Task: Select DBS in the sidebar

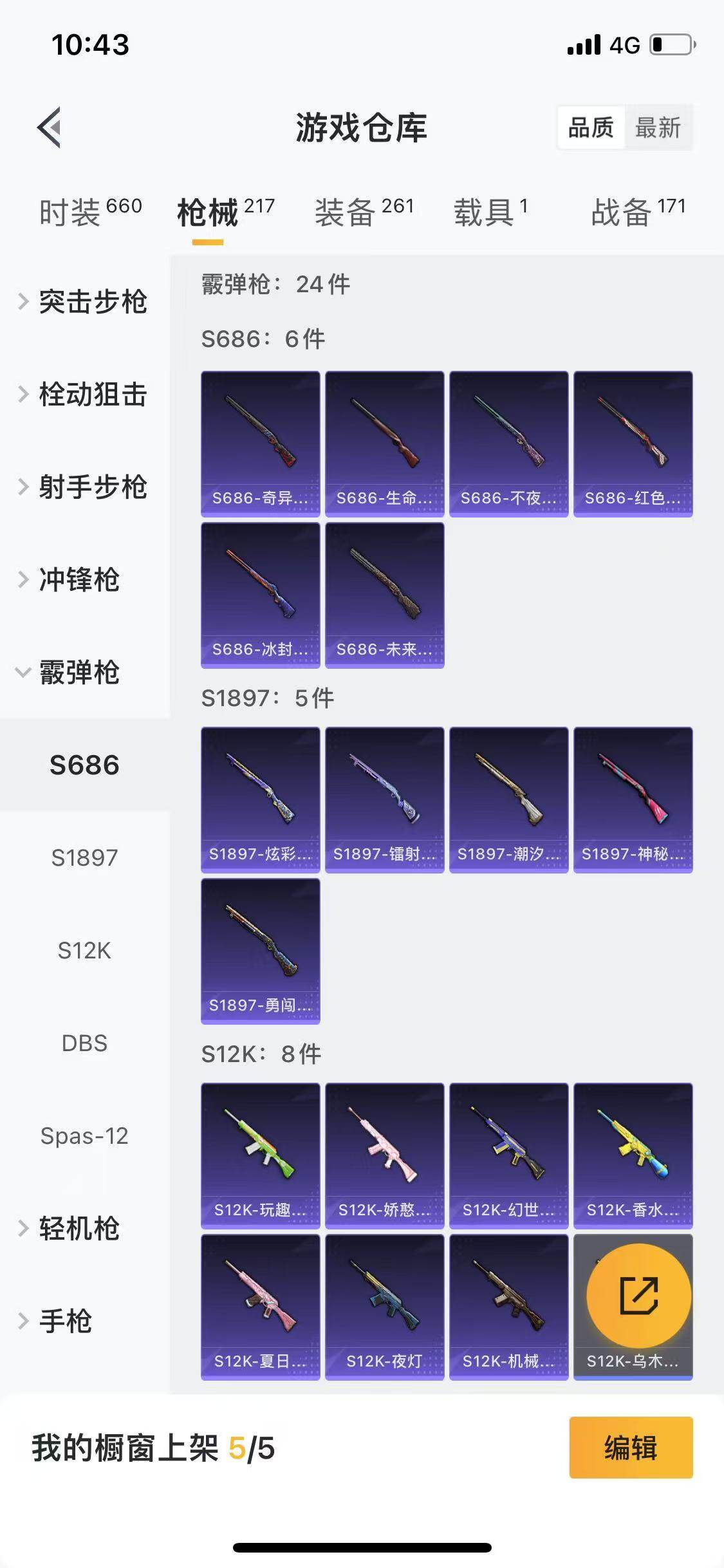Action: (x=84, y=1043)
